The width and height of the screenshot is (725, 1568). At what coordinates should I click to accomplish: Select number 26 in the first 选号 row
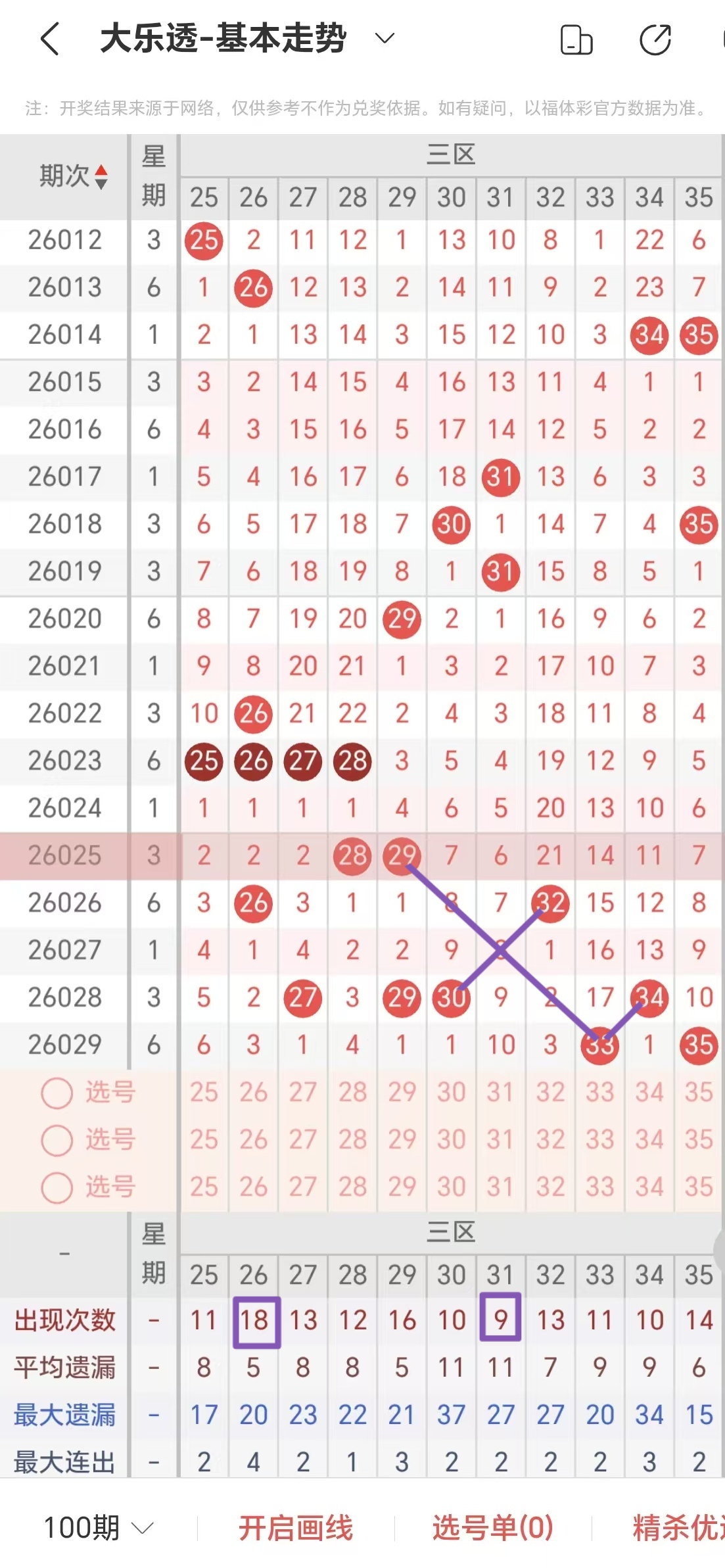tap(254, 1091)
